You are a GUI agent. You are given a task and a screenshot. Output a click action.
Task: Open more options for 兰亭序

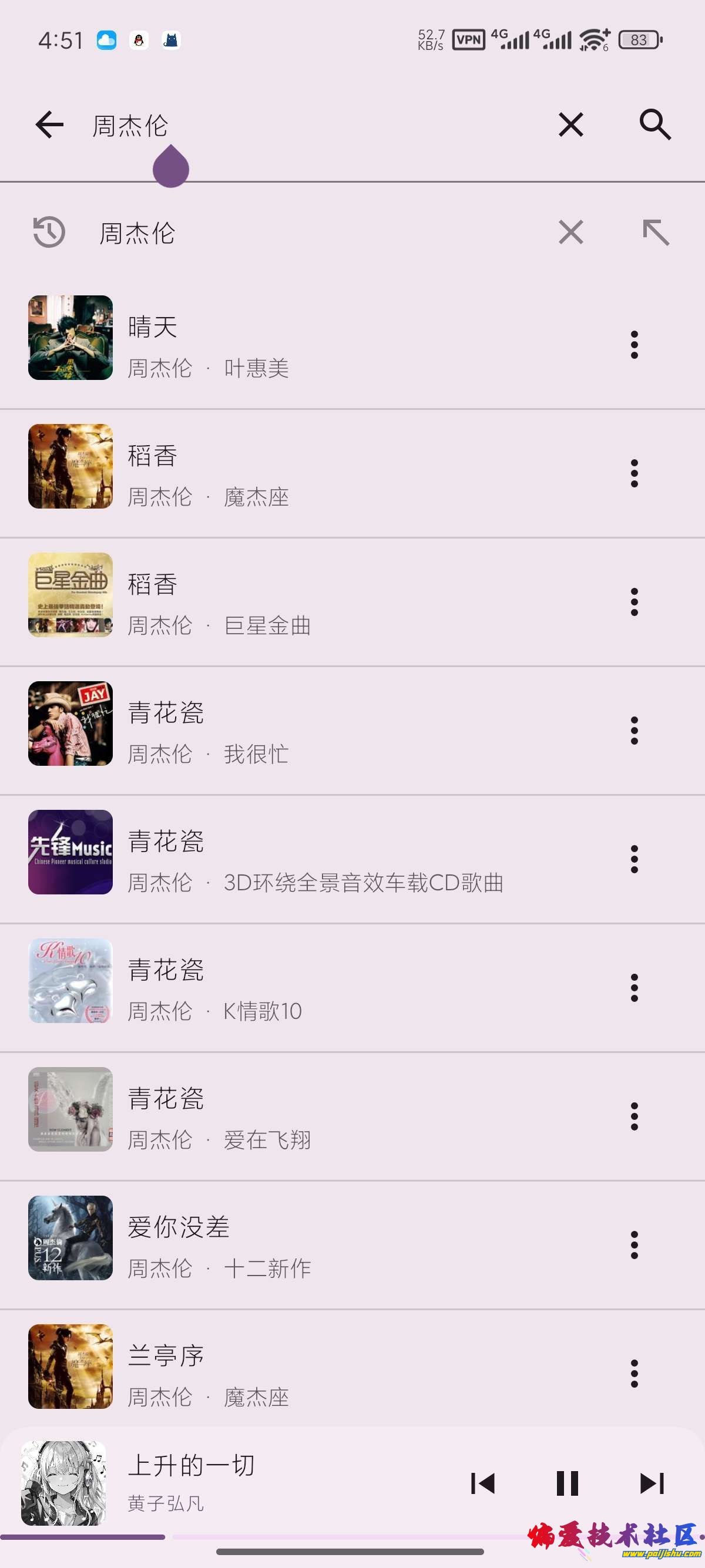point(634,1373)
